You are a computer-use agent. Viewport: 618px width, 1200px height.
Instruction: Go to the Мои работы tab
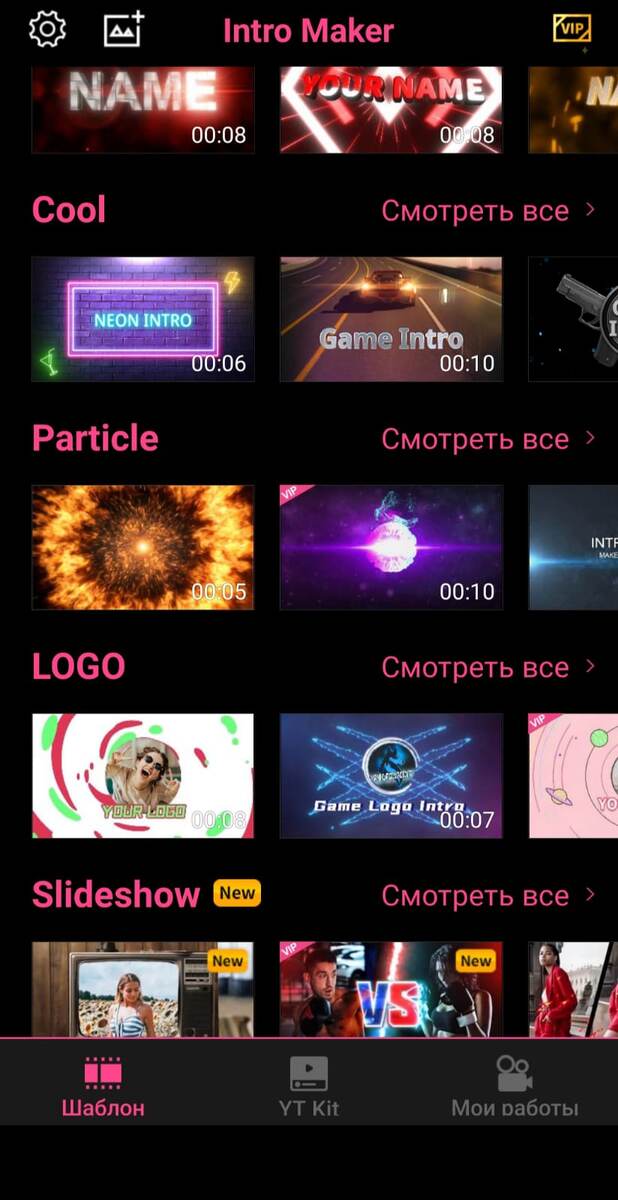click(514, 1086)
